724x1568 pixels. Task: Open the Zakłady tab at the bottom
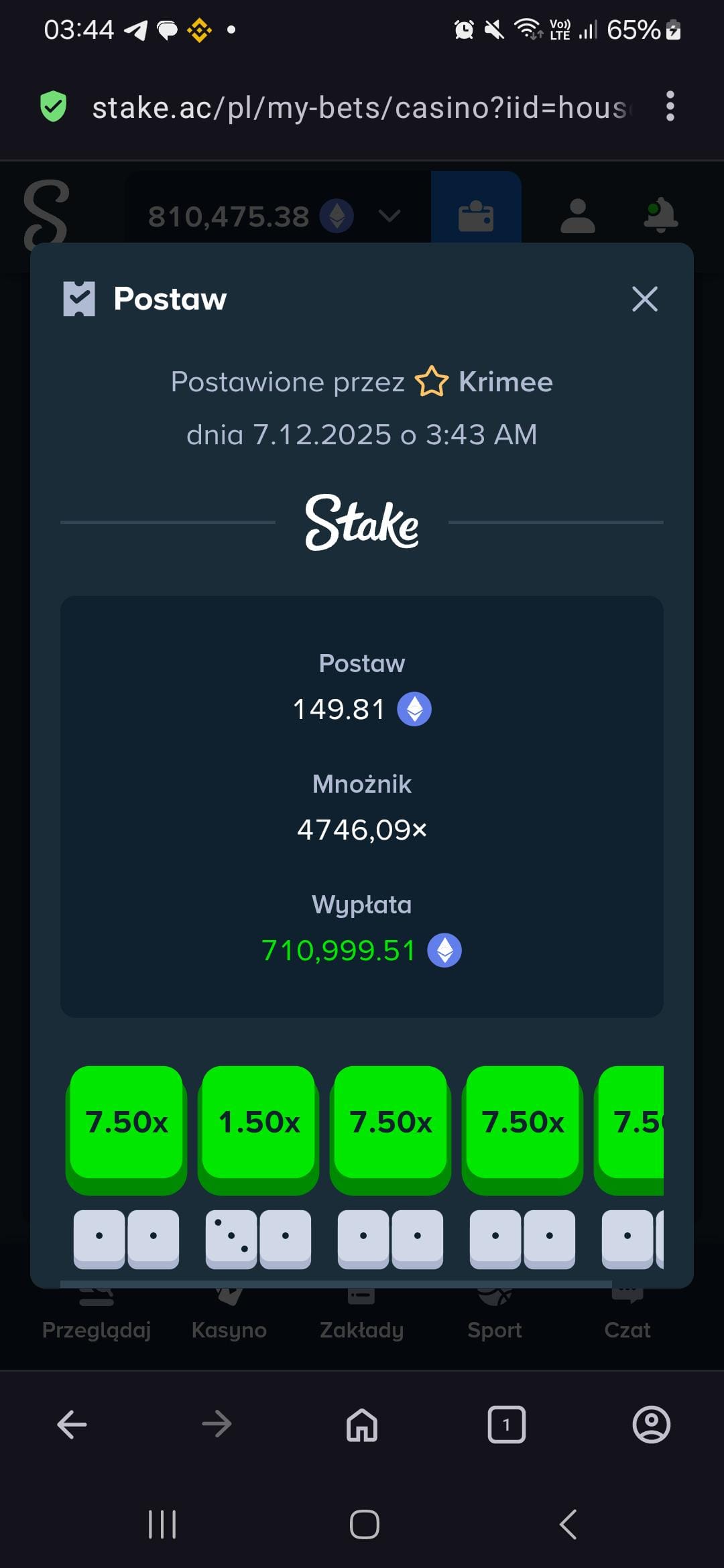(x=361, y=1307)
